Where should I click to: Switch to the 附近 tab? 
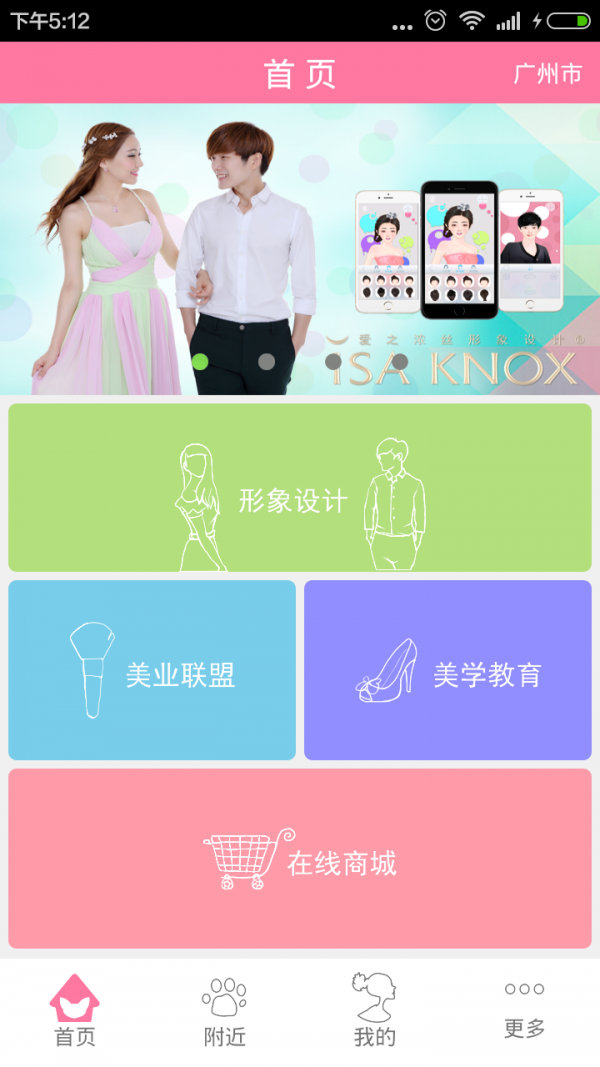(x=225, y=1010)
